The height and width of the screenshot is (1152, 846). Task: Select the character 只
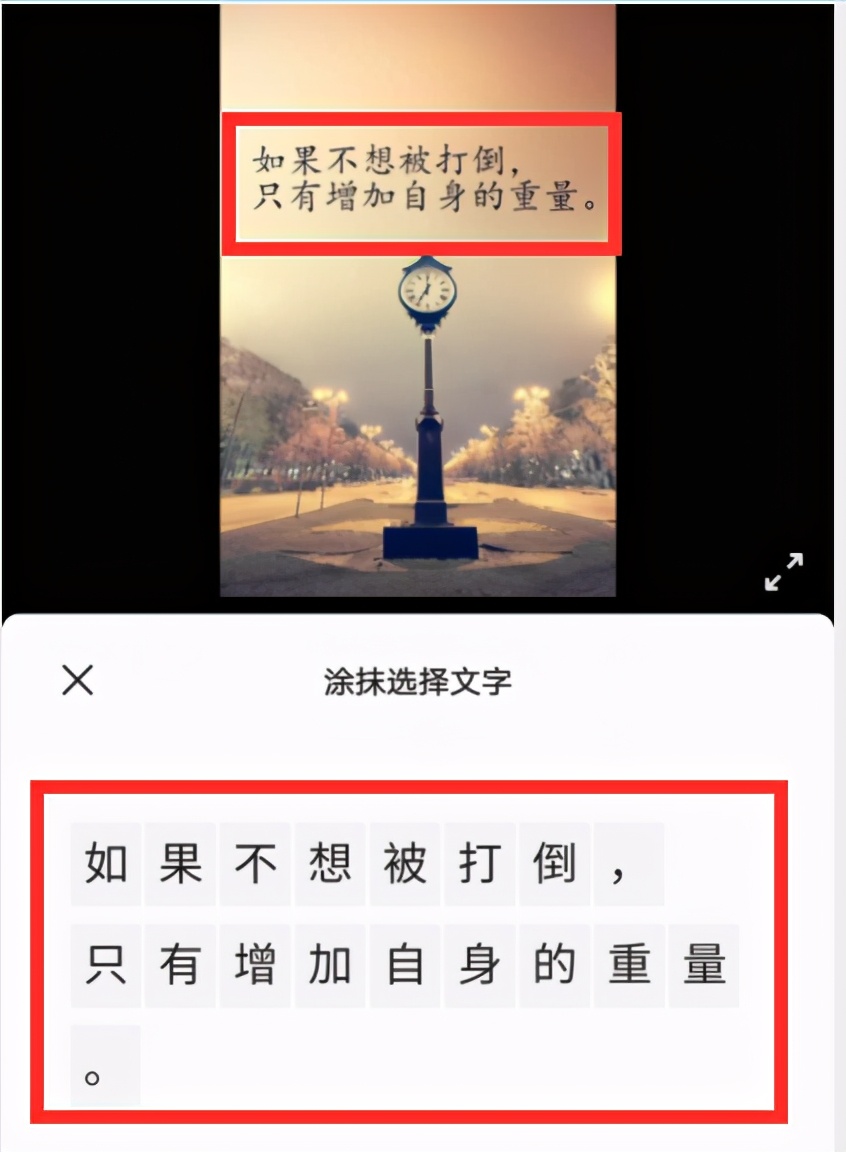106,965
